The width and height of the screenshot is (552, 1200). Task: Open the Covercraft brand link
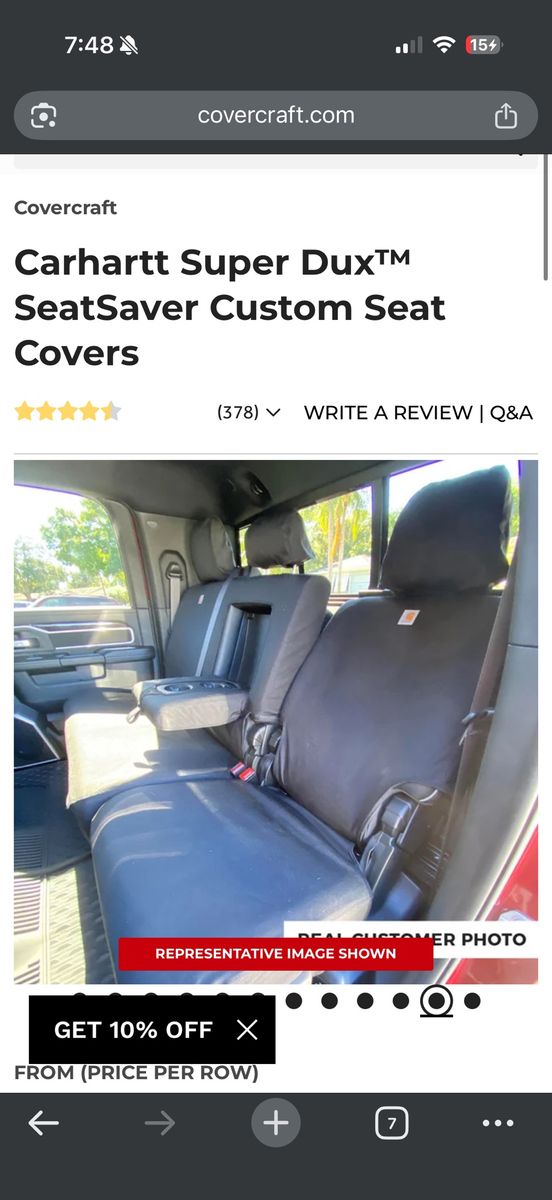[x=65, y=207]
